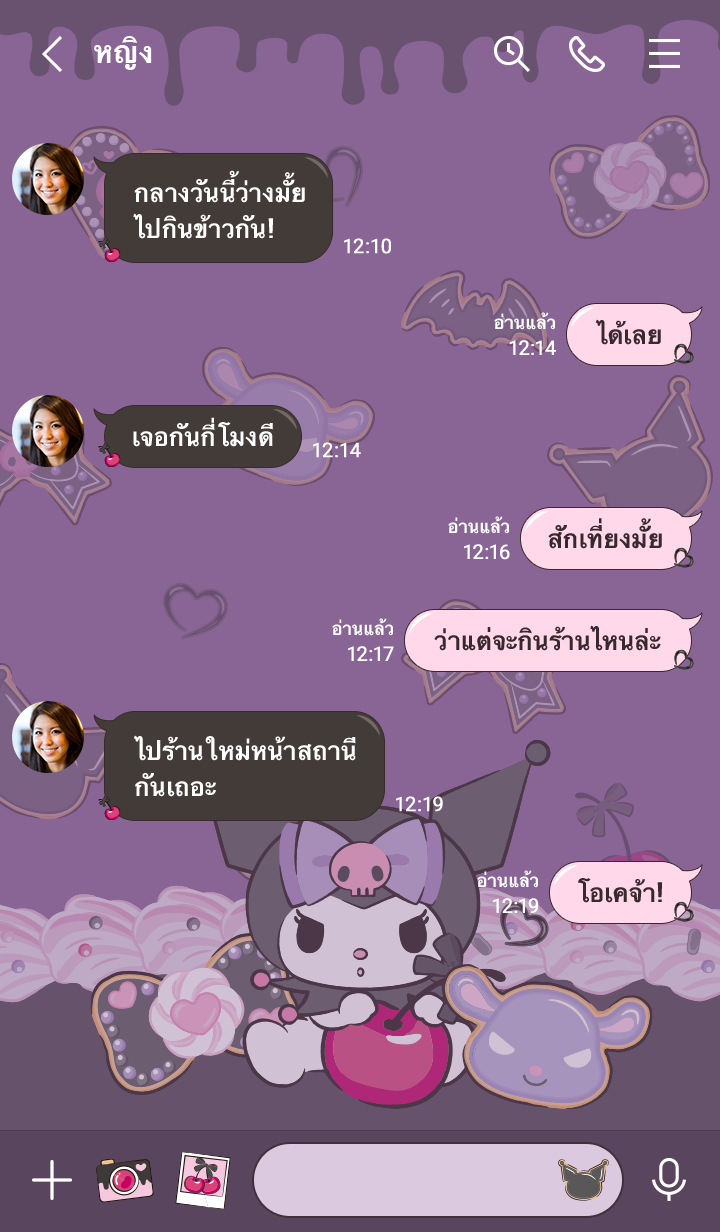720x1232 pixels.
Task: Focus the message input field
Action: tap(400, 1181)
